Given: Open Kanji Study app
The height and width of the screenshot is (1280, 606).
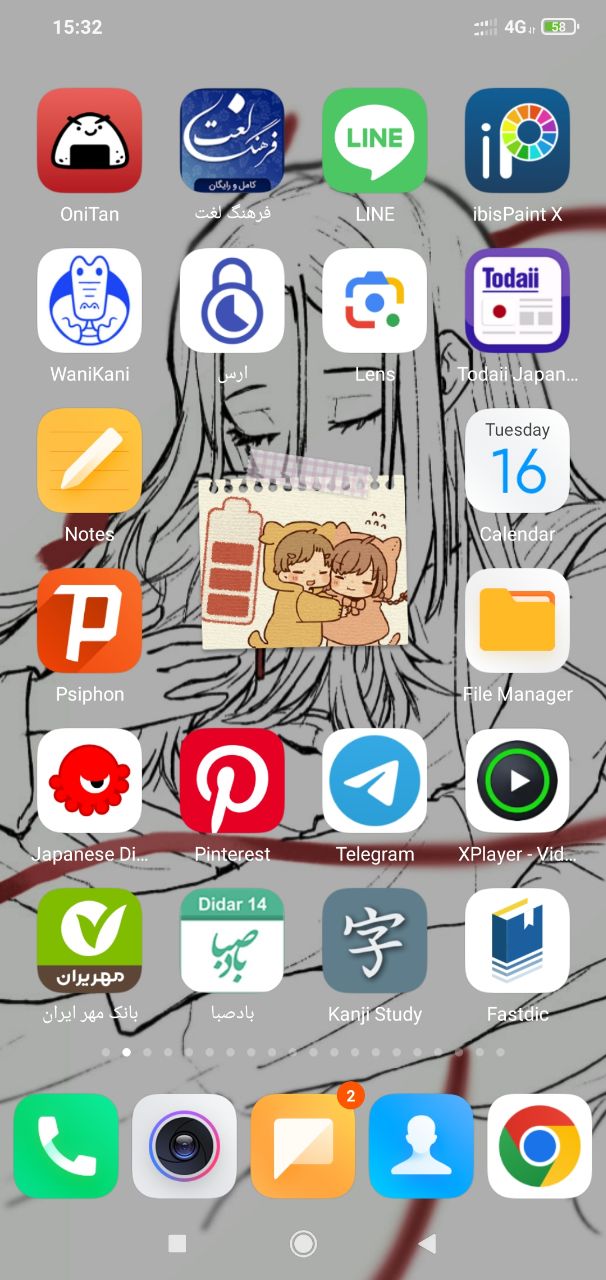Looking at the screenshot, I should tap(375, 940).
